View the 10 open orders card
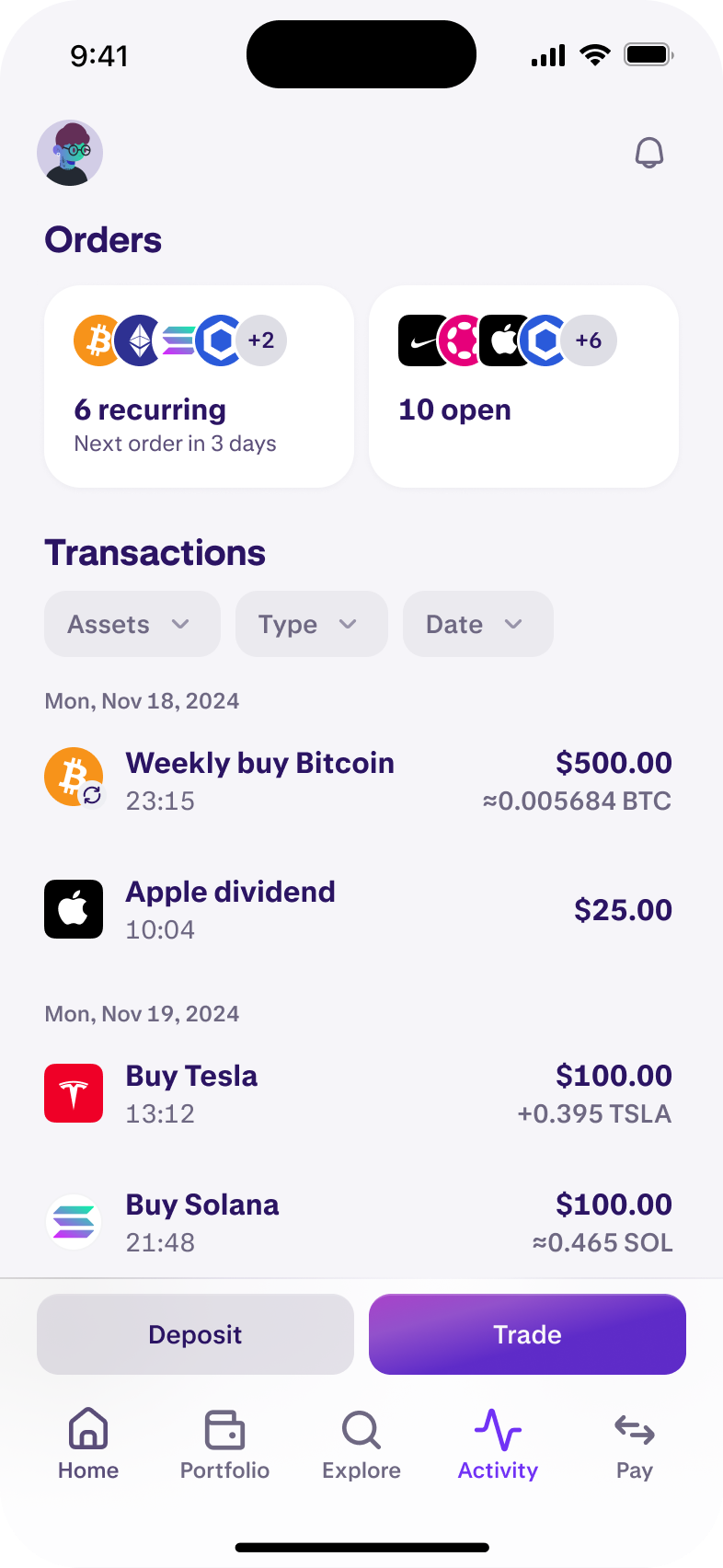Screen dimensions: 723x1568 (523, 386)
